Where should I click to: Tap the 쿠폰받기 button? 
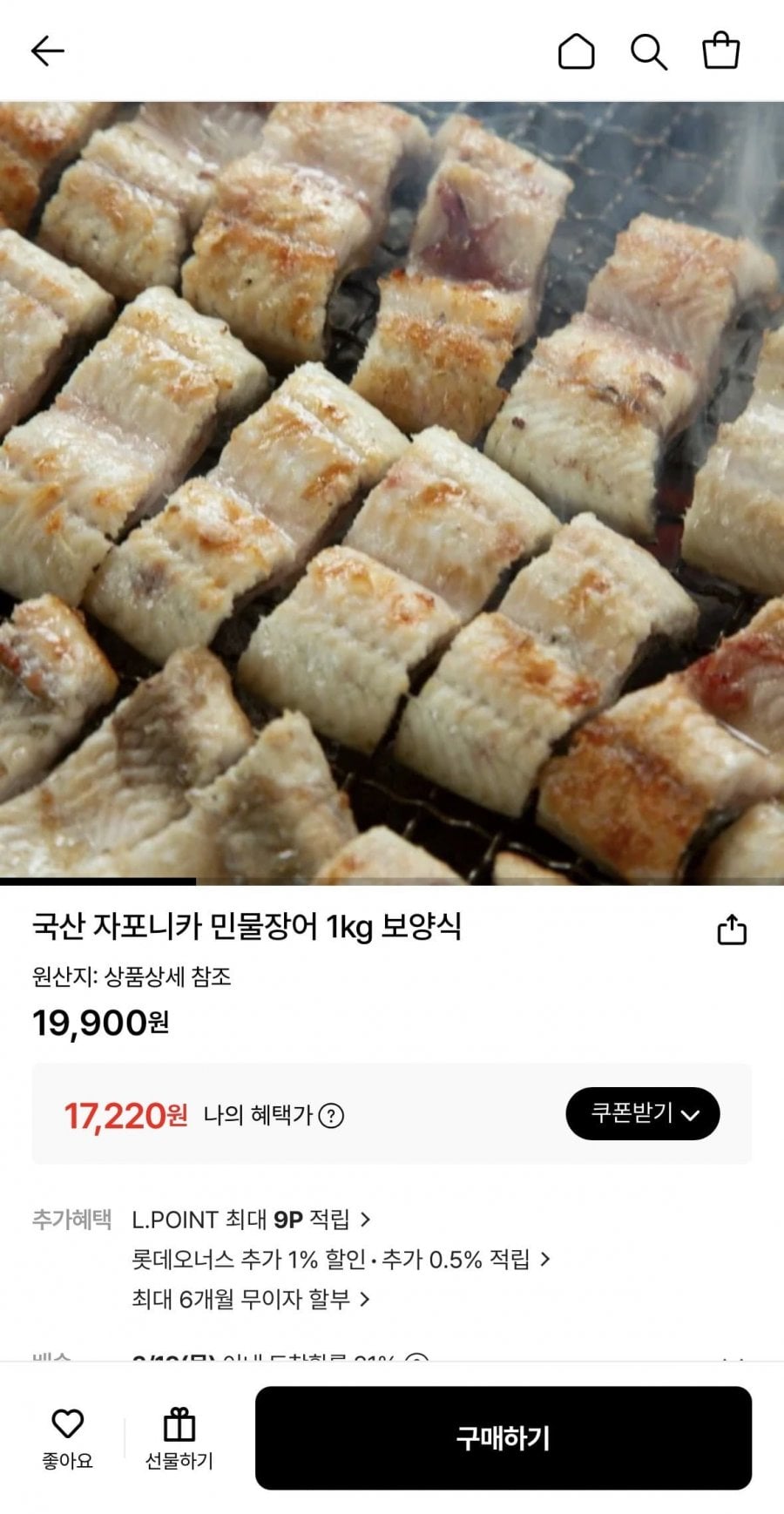coord(642,1113)
